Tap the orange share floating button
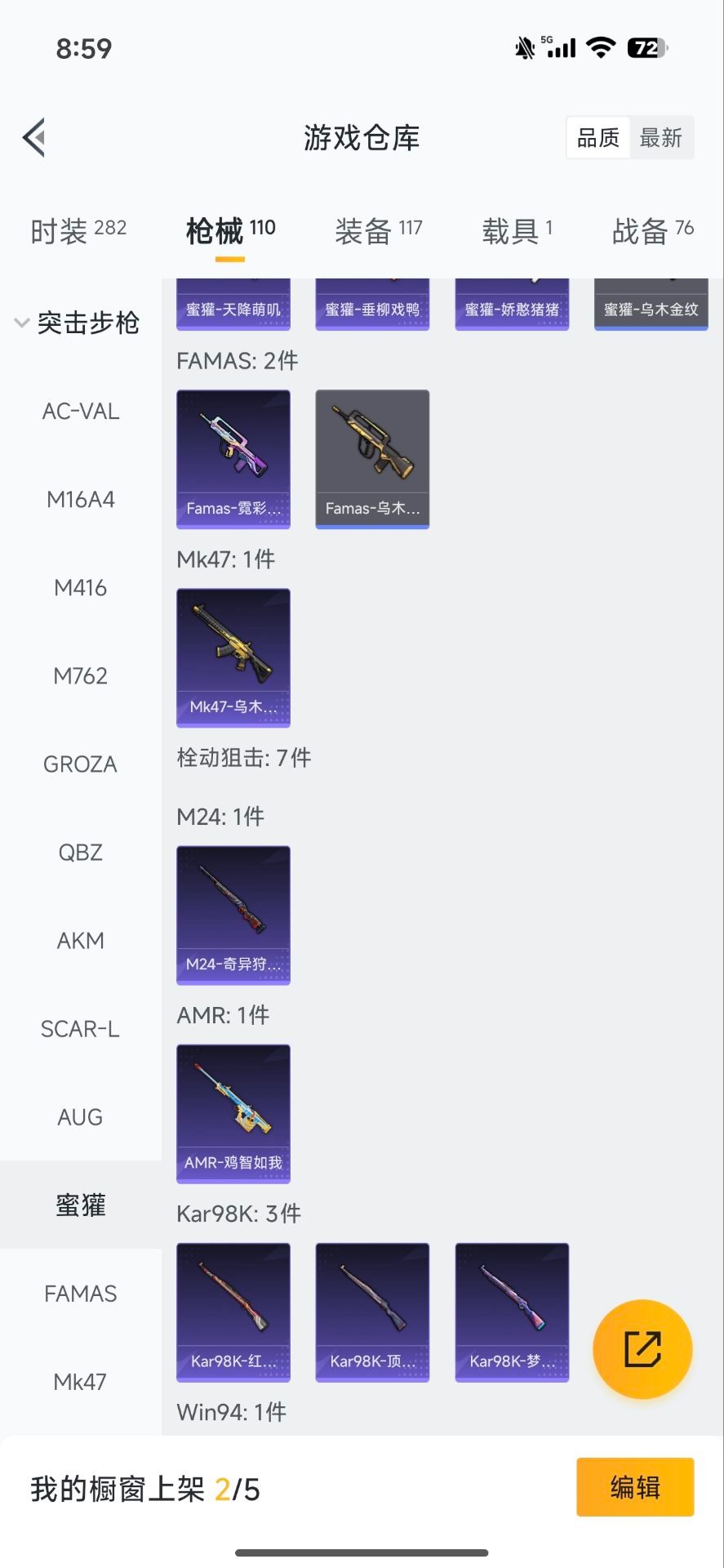724x1568 pixels. click(x=642, y=1349)
